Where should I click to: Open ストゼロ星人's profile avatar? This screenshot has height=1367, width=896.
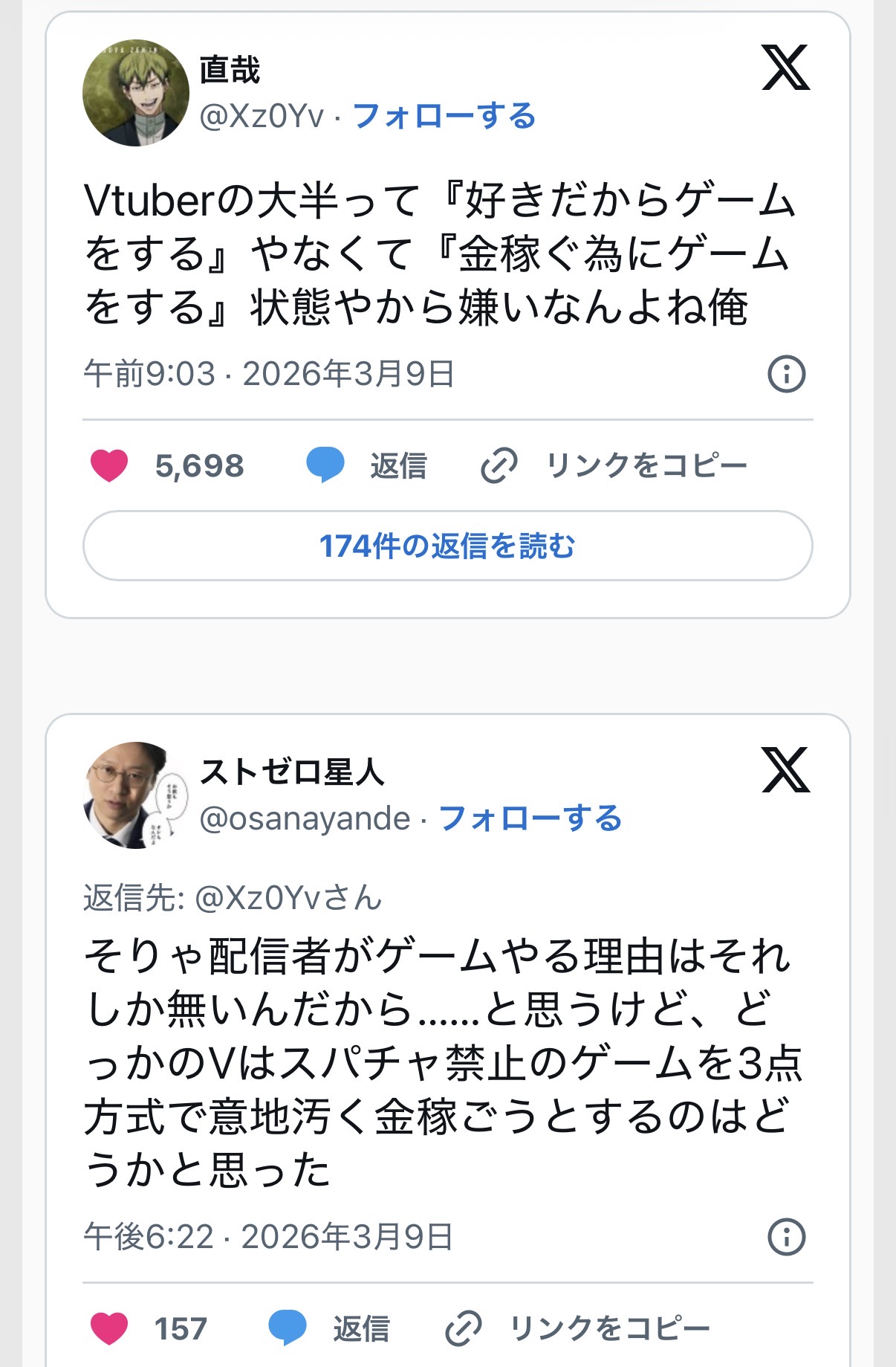[x=135, y=795]
